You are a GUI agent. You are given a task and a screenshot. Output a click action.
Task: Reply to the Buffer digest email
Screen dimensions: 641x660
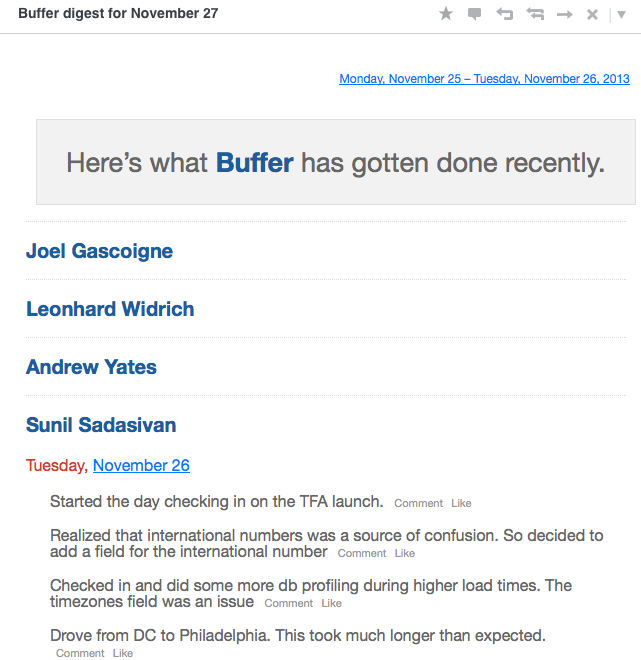click(505, 14)
